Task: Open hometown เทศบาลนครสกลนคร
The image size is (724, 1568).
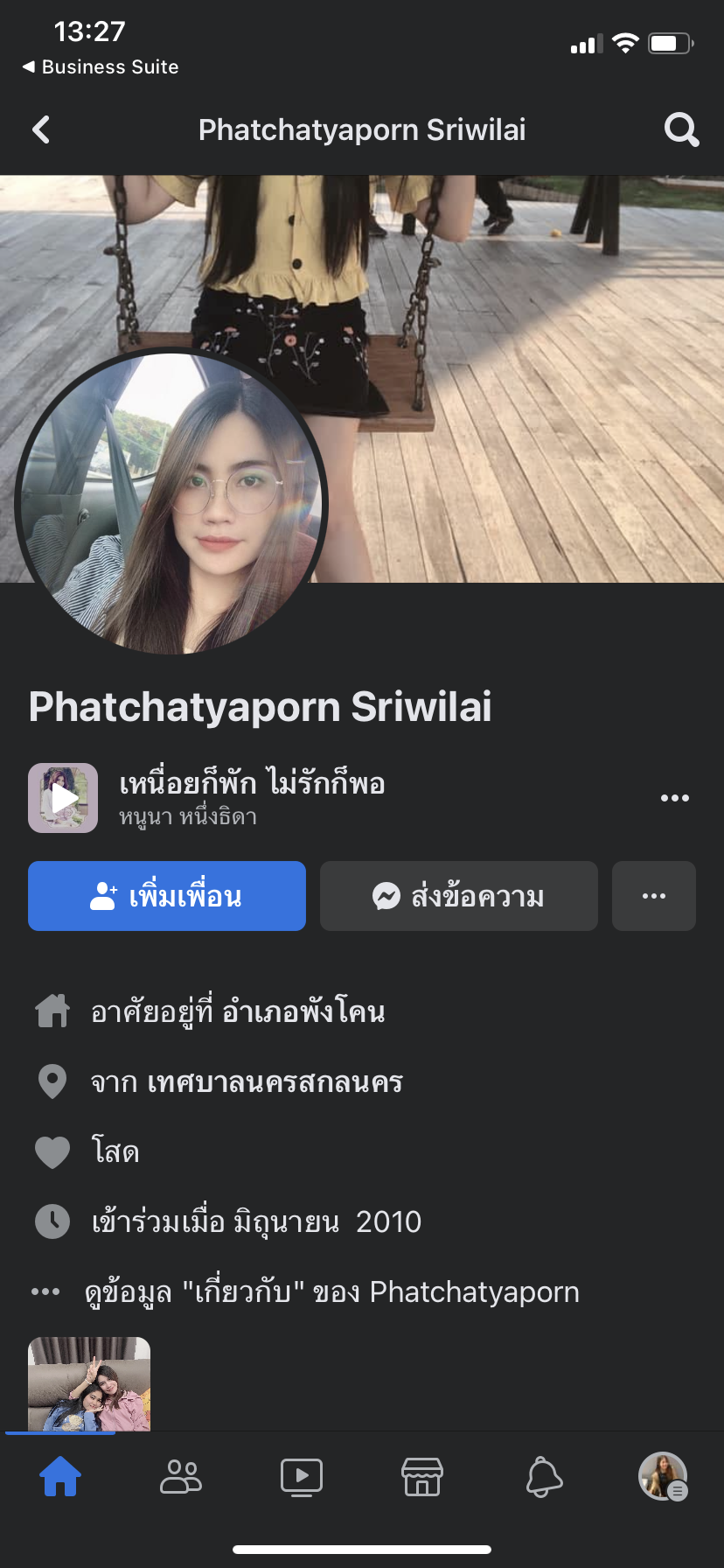Action: coord(275,1082)
